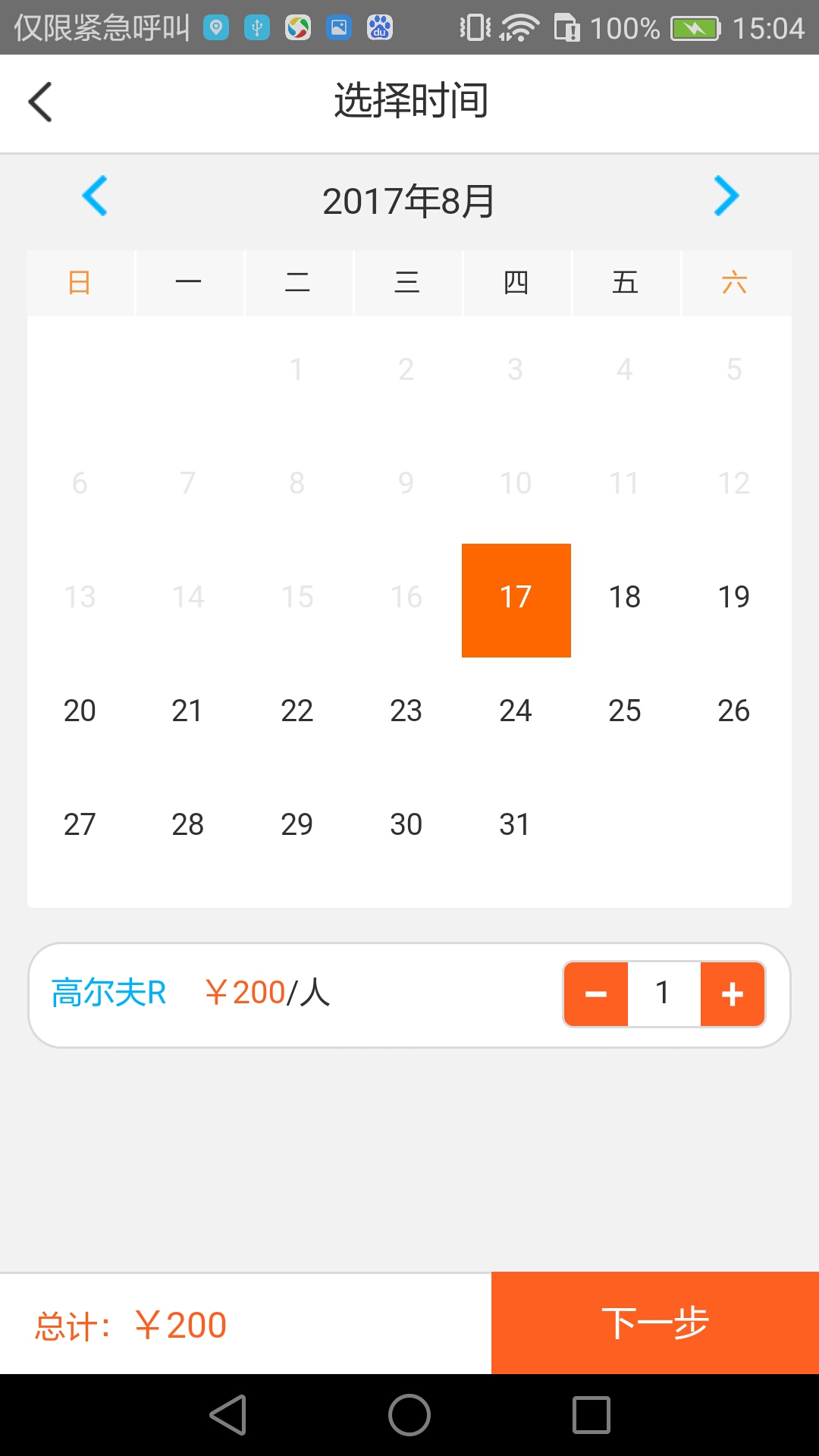819x1456 pixels.
Task: Choose August 25 as the date
Action: (625, 711)
